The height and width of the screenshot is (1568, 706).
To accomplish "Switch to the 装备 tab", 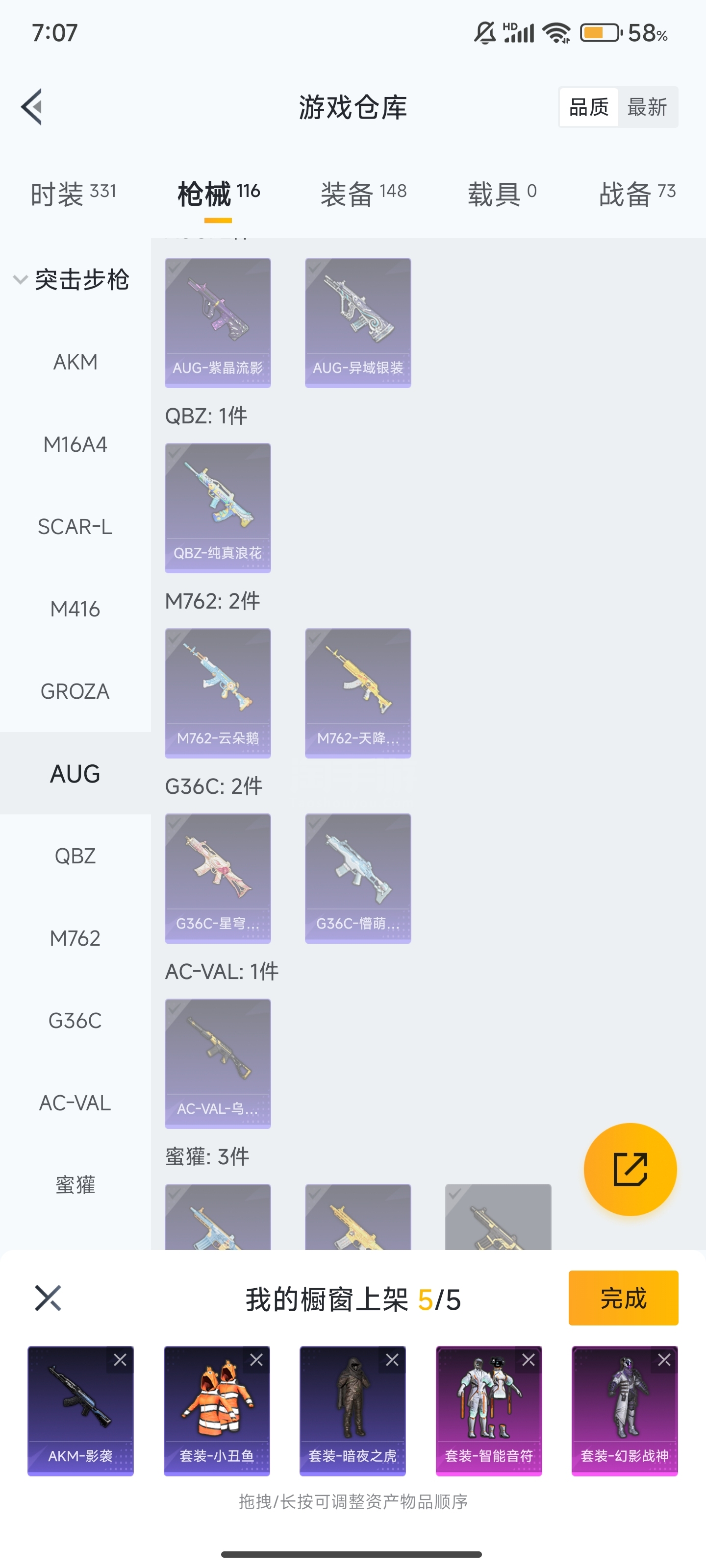I will pos(363,194).
